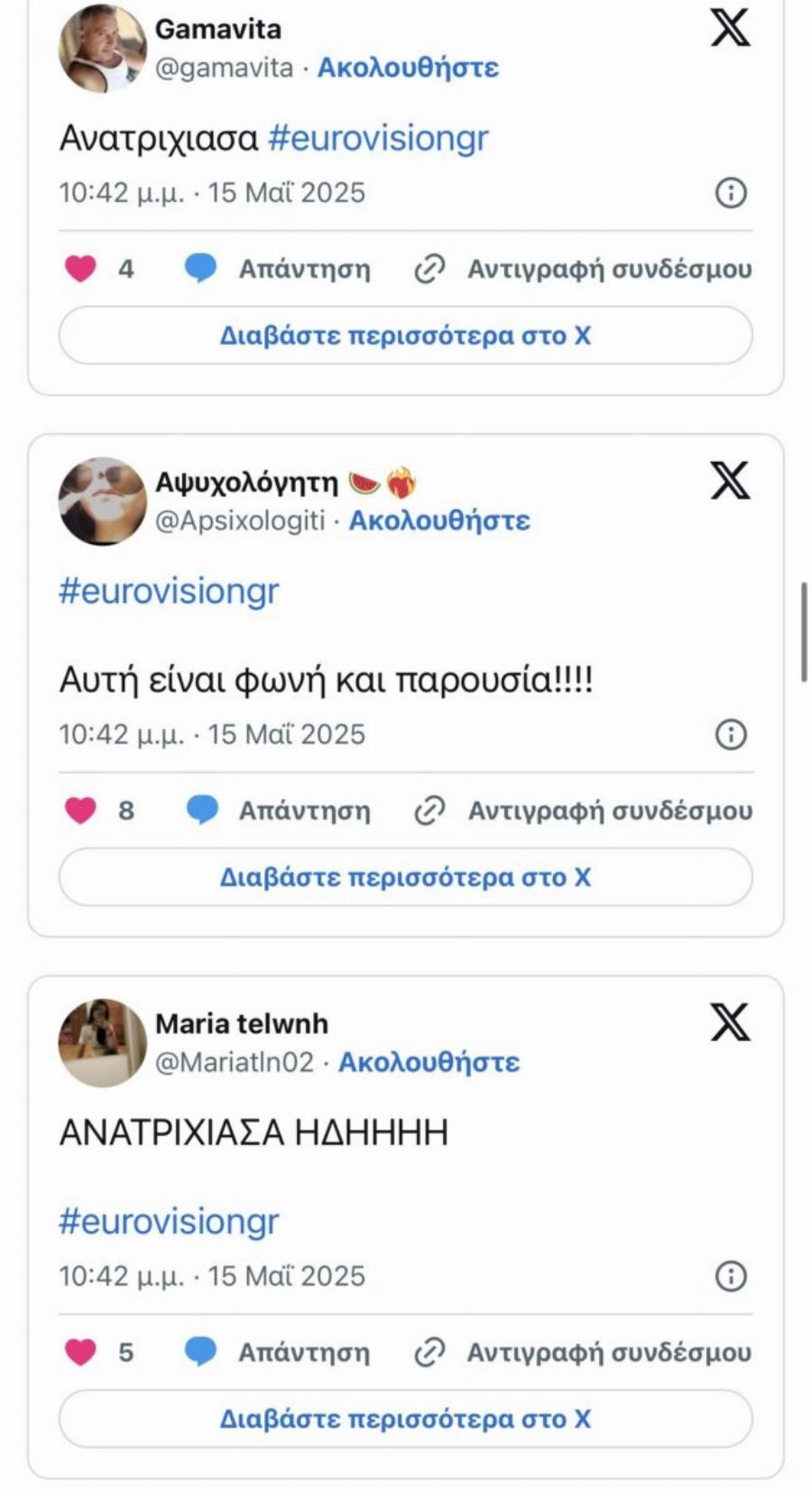The height and width of the screenshot is (1496, 812).
Task: Like Gamavita's tweet with the heart icon
Action: click(81, 269)
